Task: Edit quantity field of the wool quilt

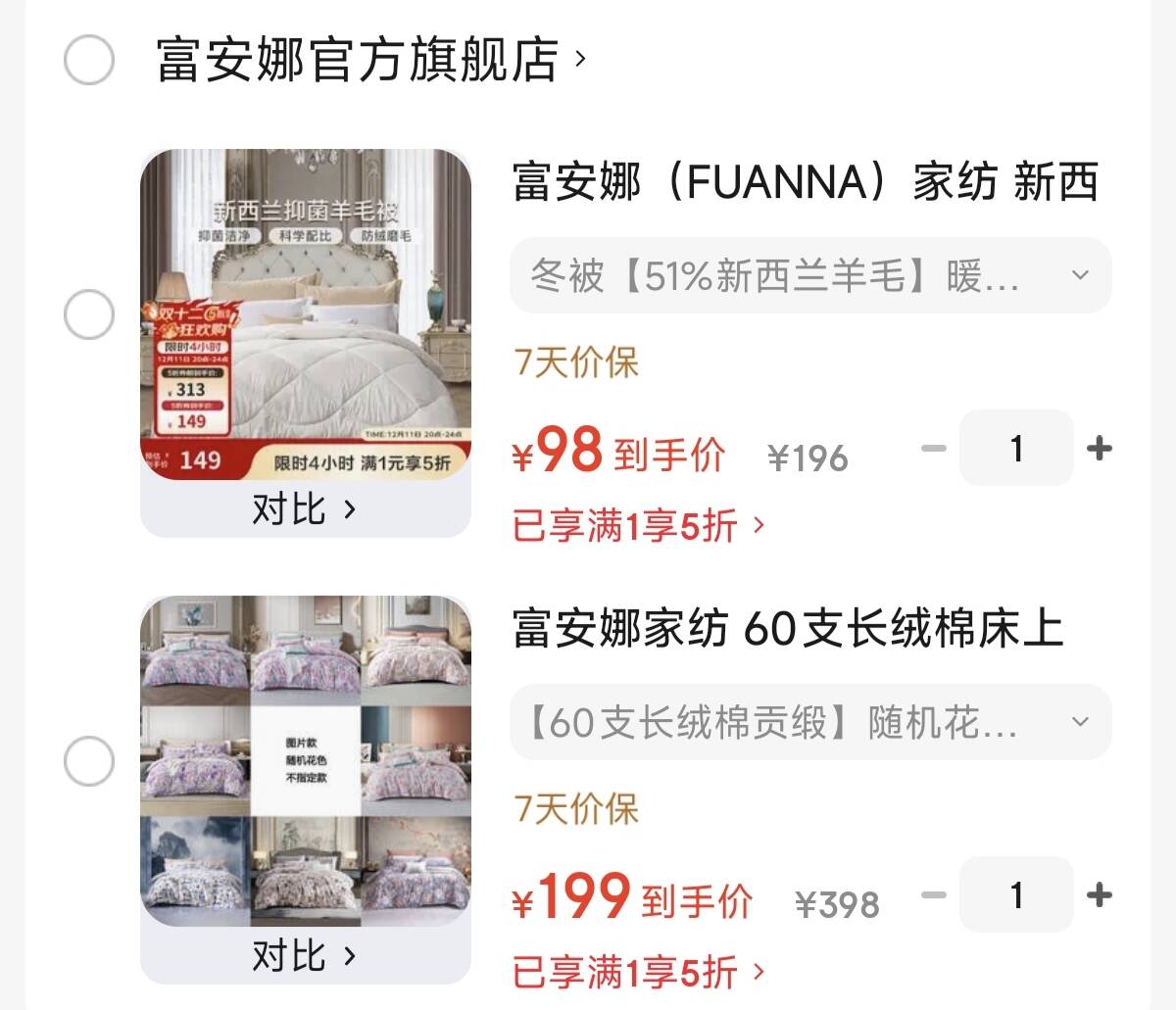Action: coord(1016,449)
